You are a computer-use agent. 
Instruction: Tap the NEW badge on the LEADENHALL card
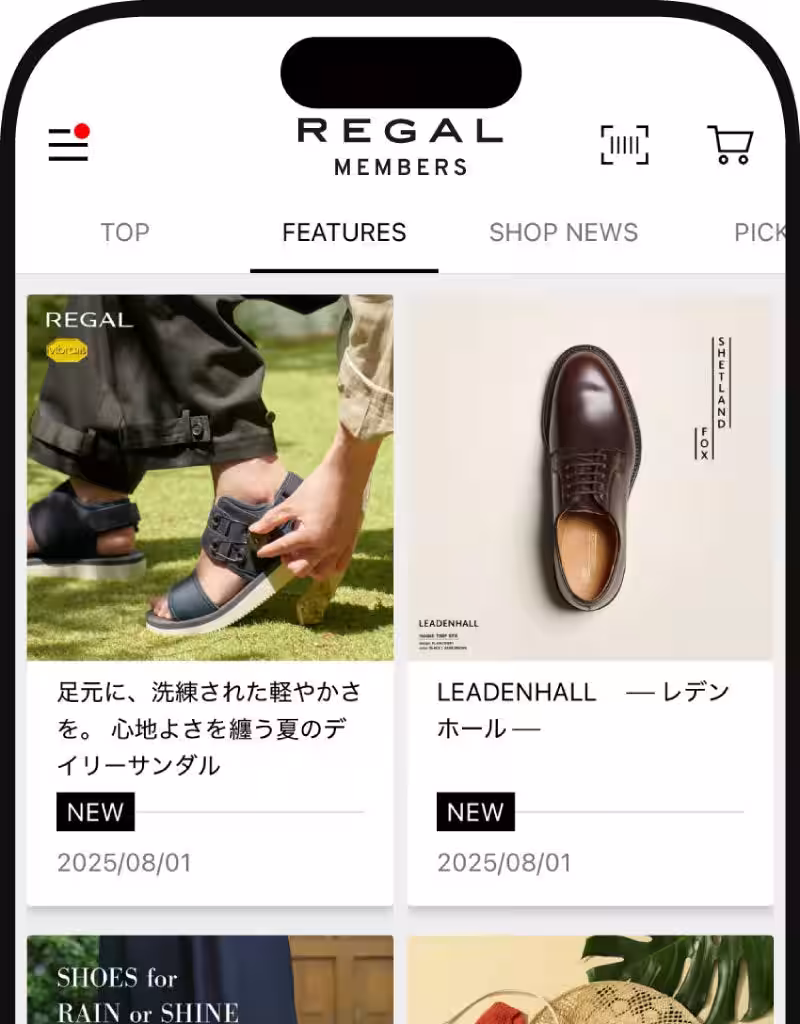tap(476, 812)
